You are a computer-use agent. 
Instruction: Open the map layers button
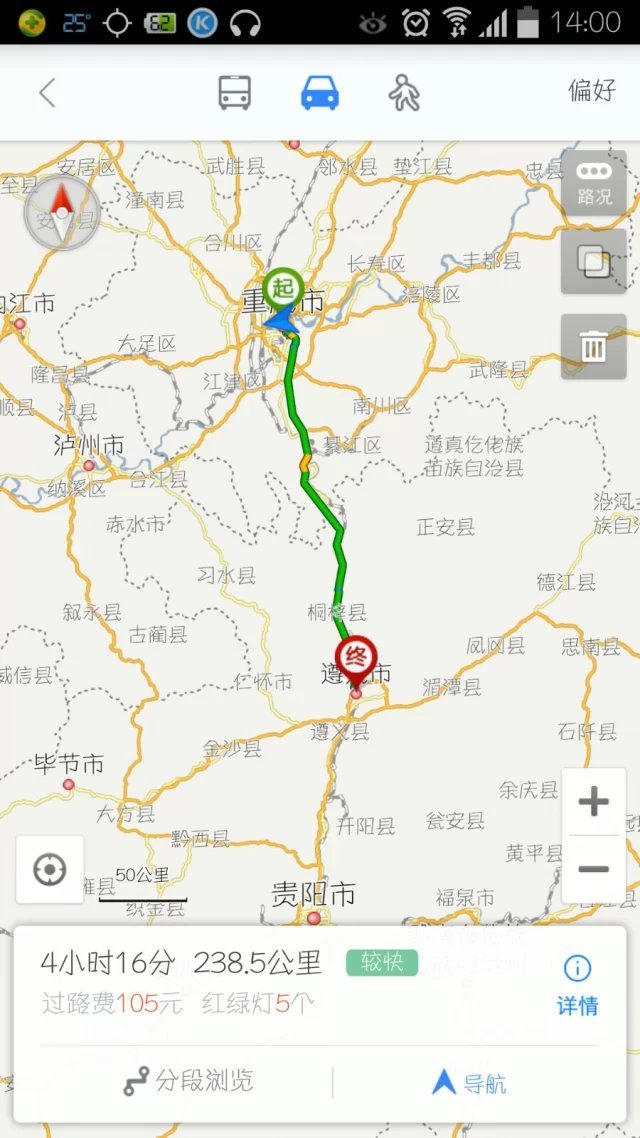point(594,262)
